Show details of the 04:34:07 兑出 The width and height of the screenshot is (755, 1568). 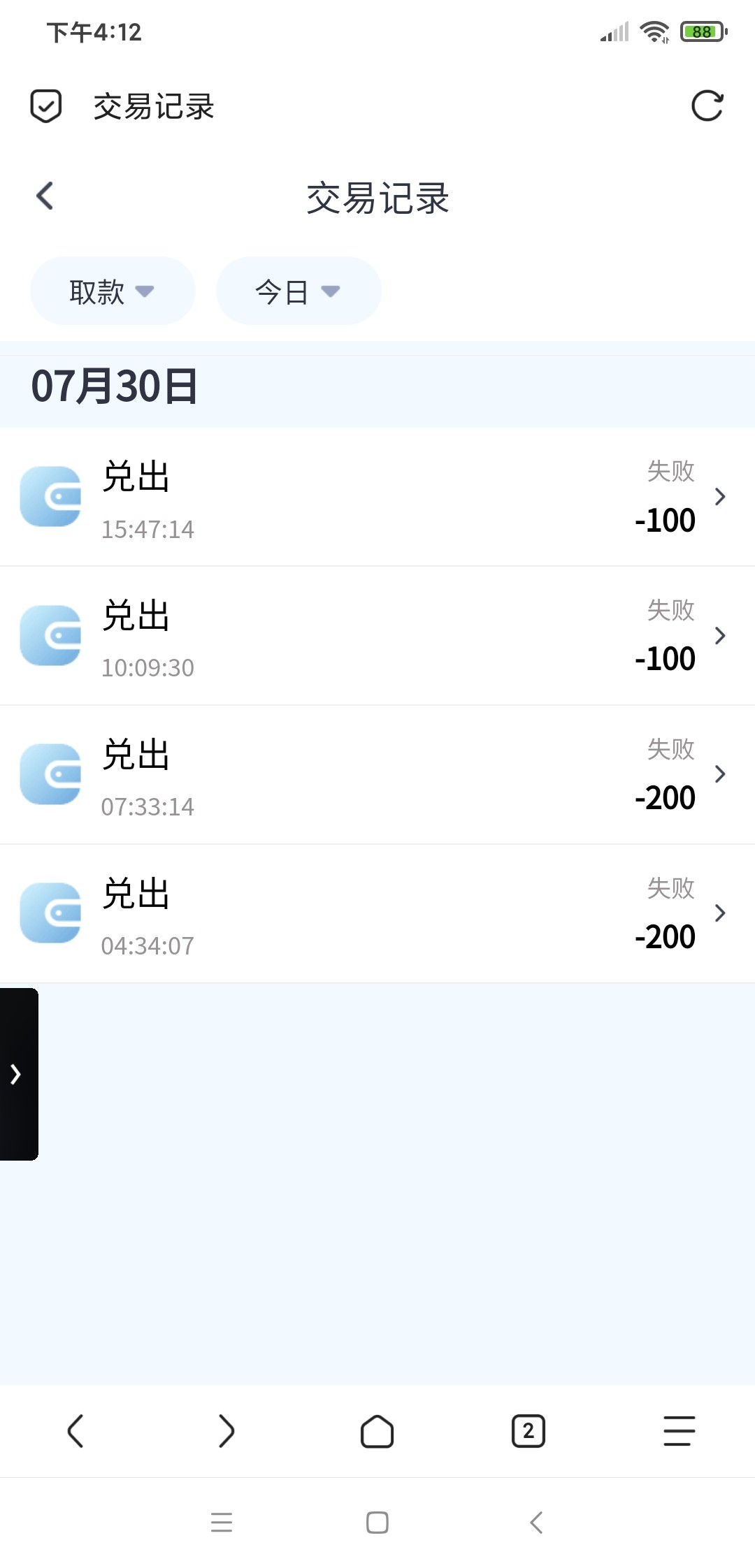pyautogui.click(x=377, y=913)
